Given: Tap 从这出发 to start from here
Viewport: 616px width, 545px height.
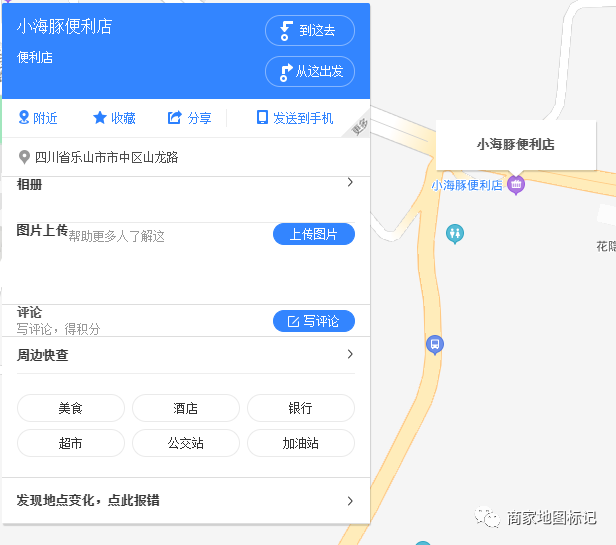Looking at the screenshot, I should tap(309, 71).
